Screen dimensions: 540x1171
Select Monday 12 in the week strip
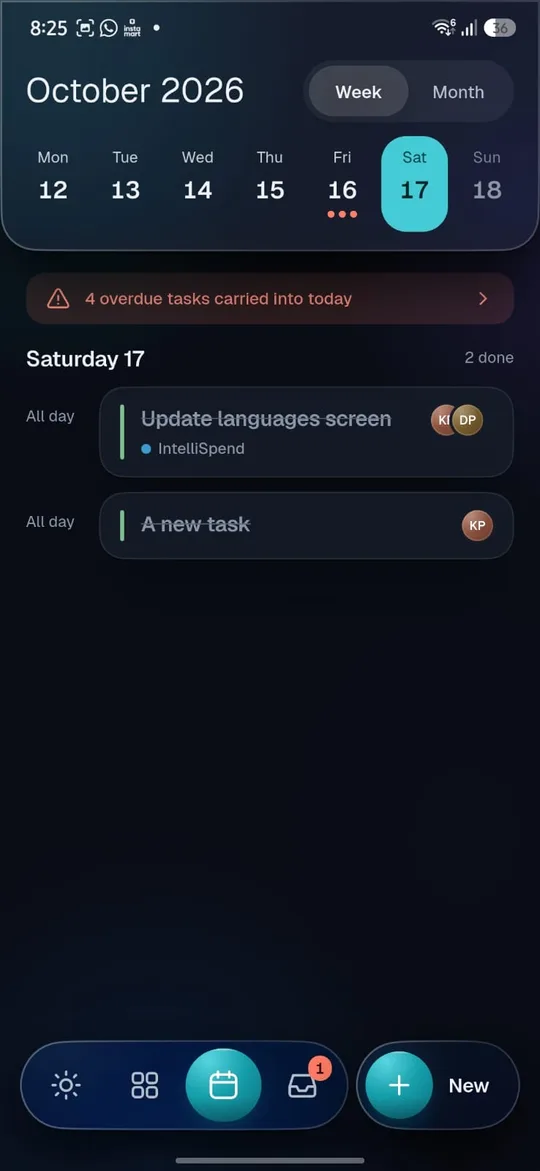53,177
